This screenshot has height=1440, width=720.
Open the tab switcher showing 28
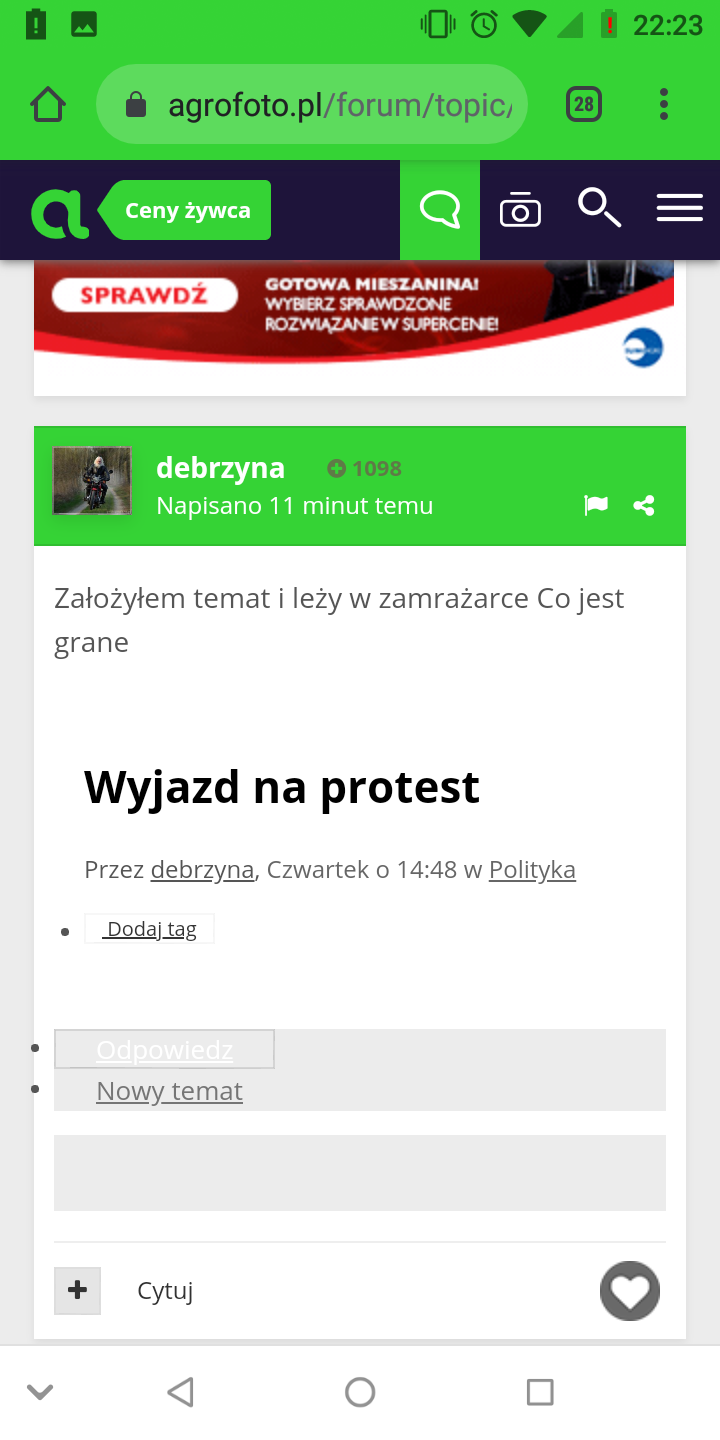(584, 104)
